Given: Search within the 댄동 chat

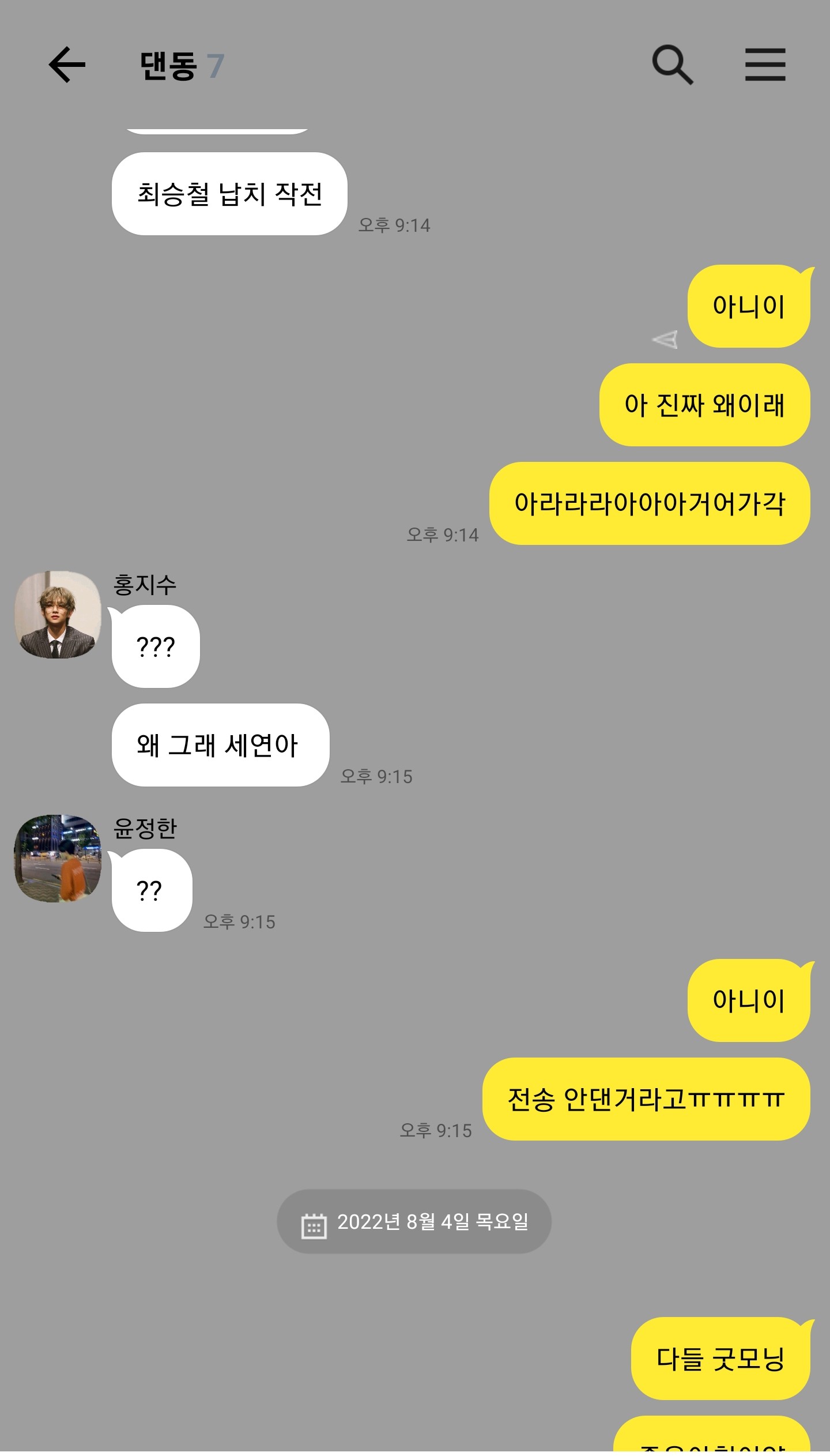Looking at the screenshot, I should pos(672,65).
